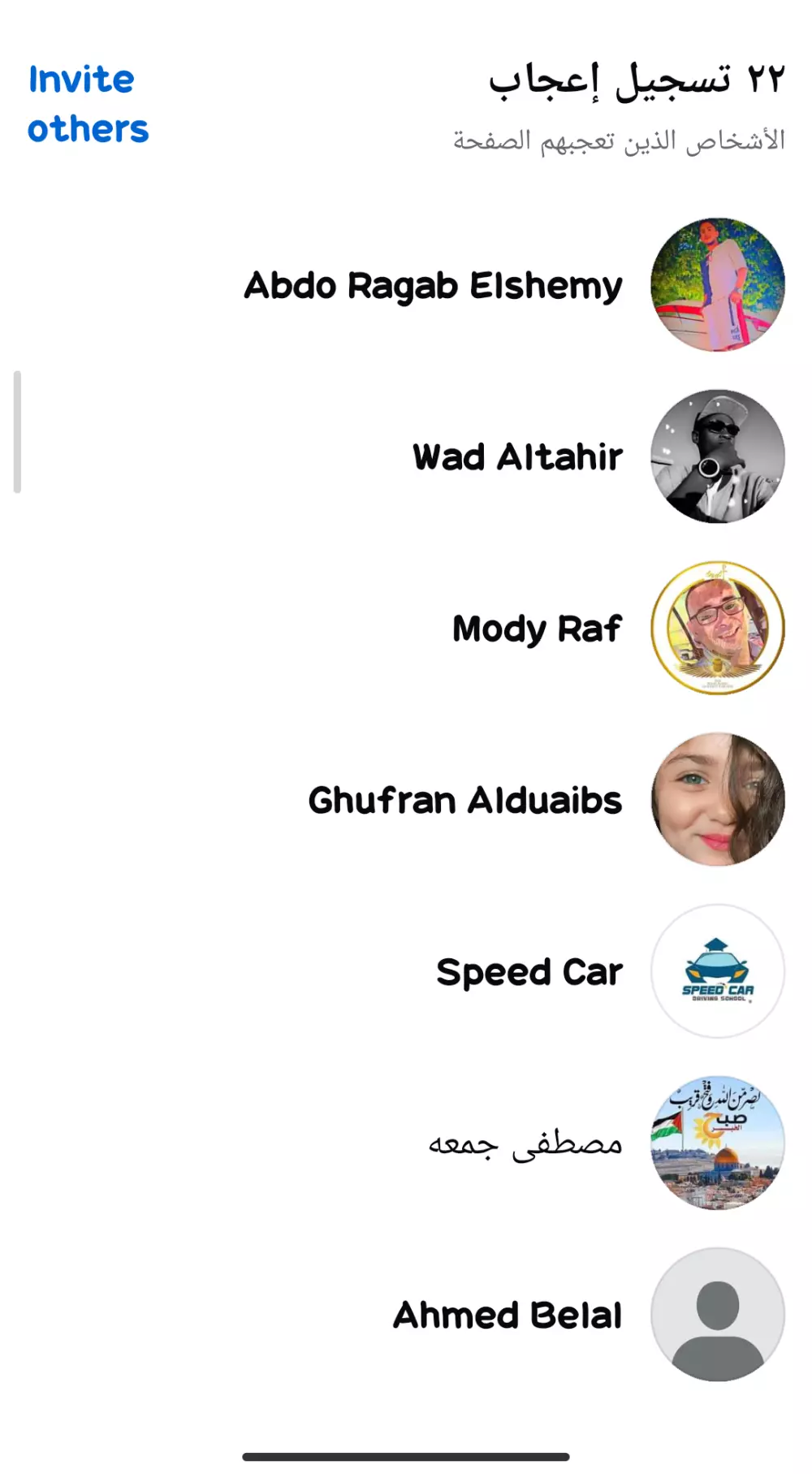Select Ghufran Alduaibs from the list
The image size is (812, 1474).
[x=465, y=801]
